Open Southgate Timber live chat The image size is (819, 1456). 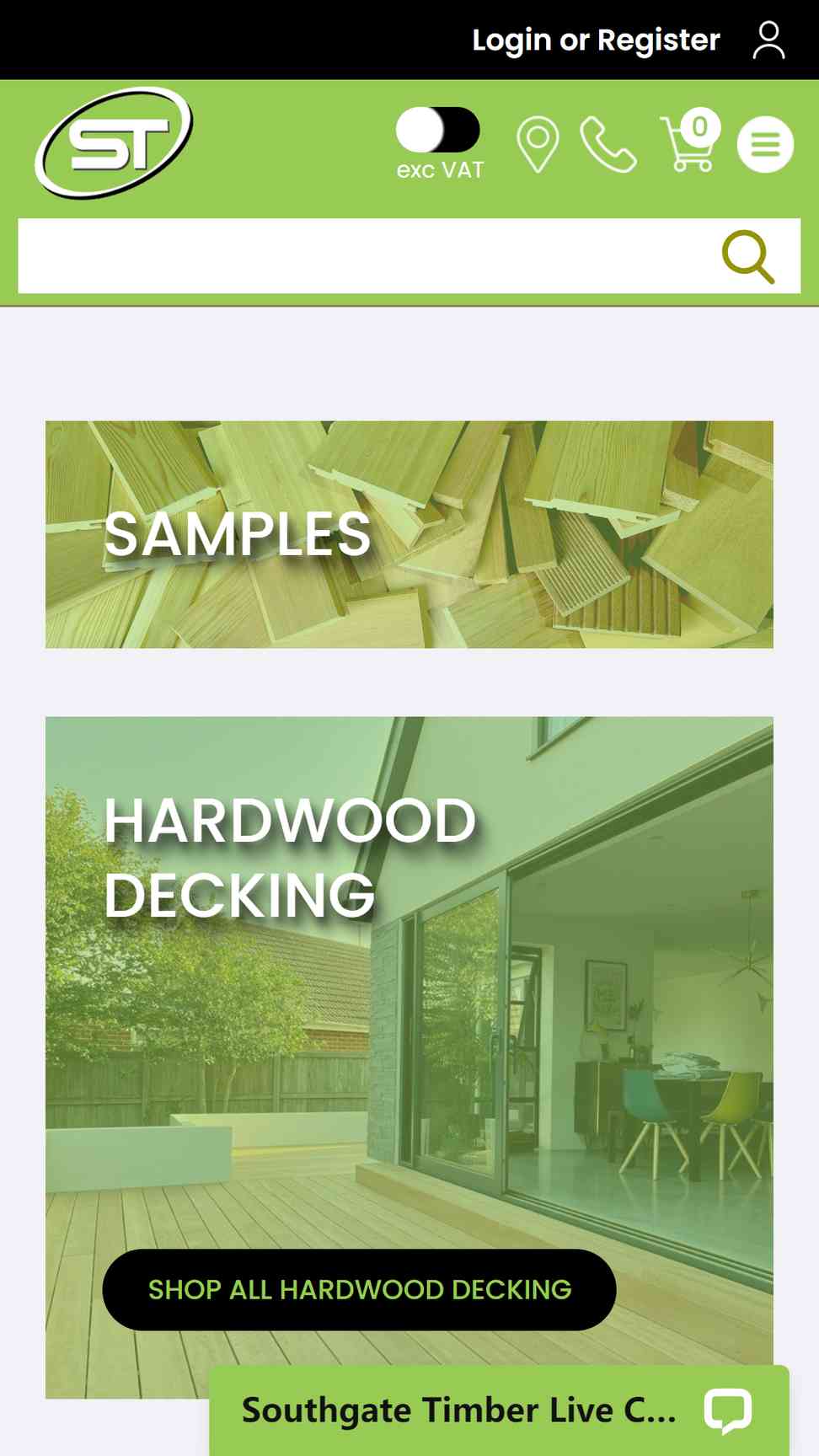pyautogui.click(x=499, y=1410)
